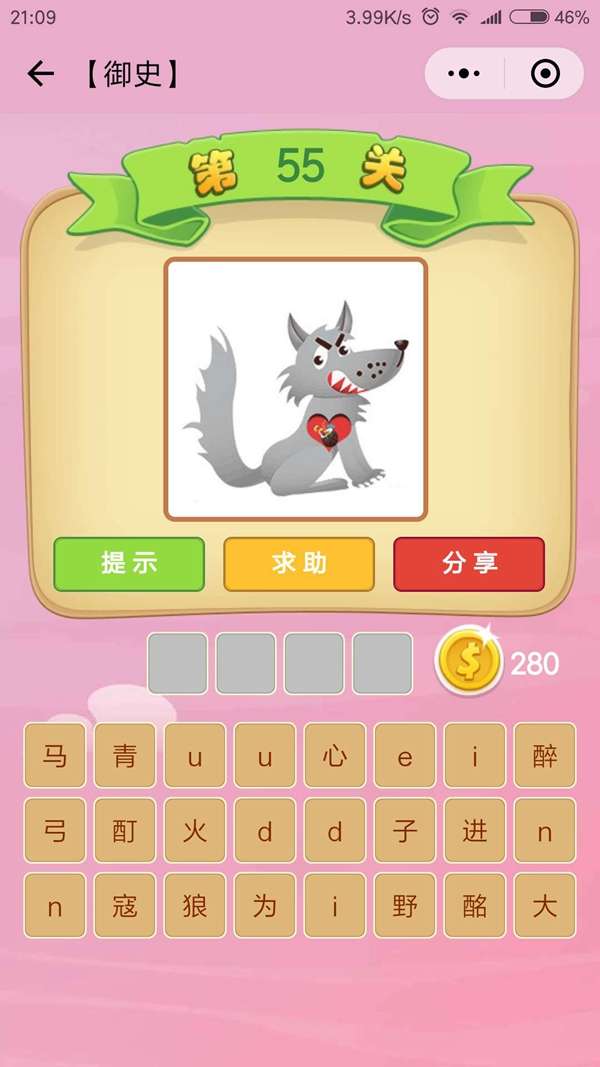Screen dimensions: 600x1067
Task: Open the mini program's three-dot menu
Action: click(464, 74)
